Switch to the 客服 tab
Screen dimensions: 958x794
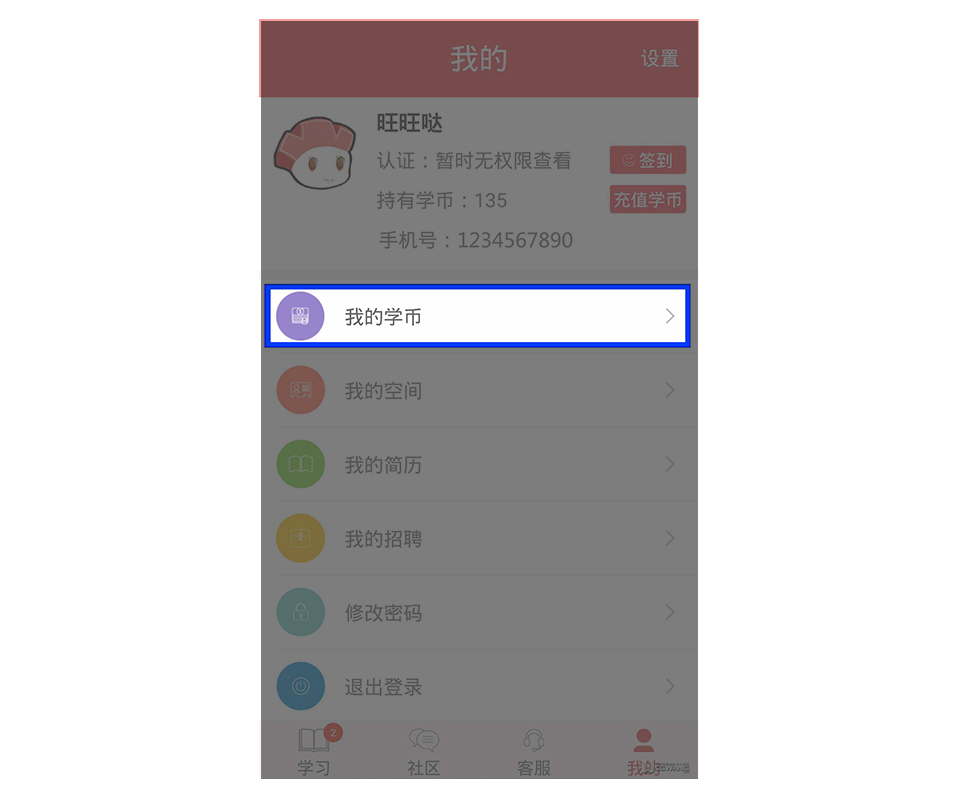coord(534,752)
